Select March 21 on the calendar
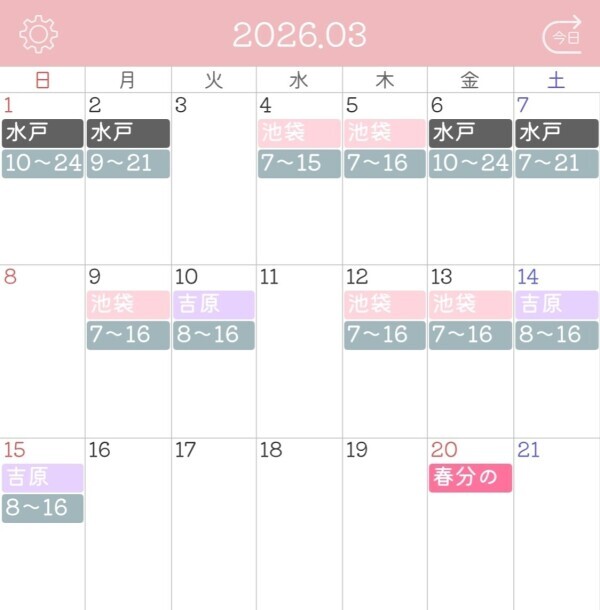The height and width of the screenshot is (610, 600). coord(557,520)
